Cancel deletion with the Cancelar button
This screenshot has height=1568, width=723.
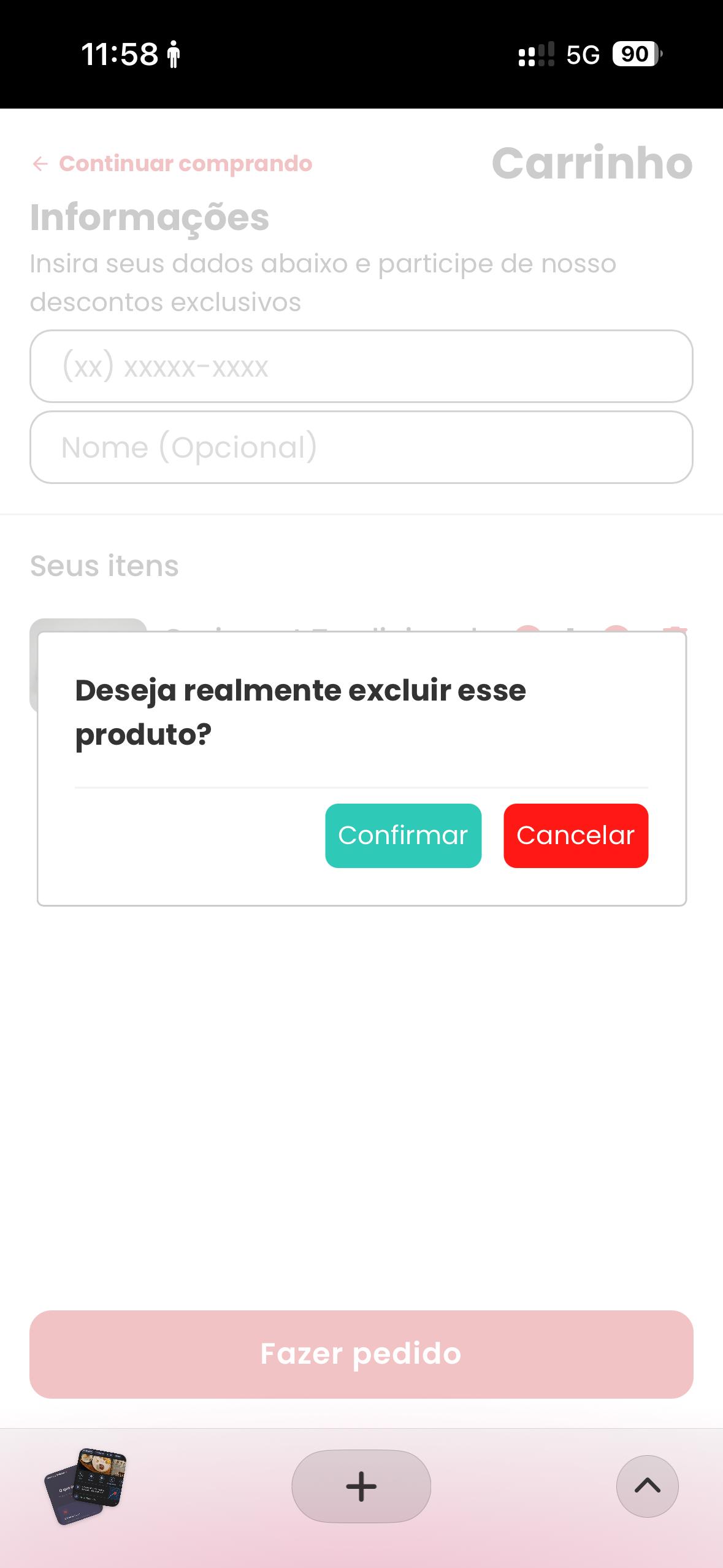click(576, 836)
